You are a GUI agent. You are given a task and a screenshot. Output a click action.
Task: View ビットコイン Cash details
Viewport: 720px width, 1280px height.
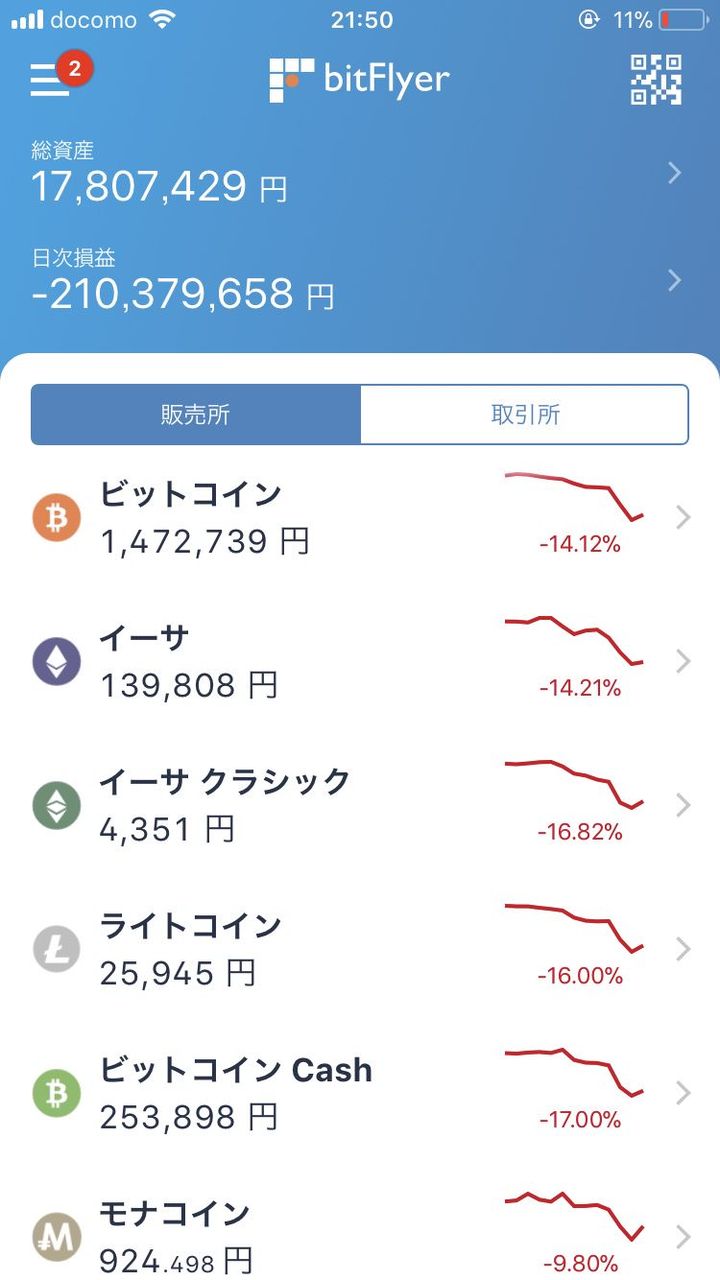[x=360, y=1093]
